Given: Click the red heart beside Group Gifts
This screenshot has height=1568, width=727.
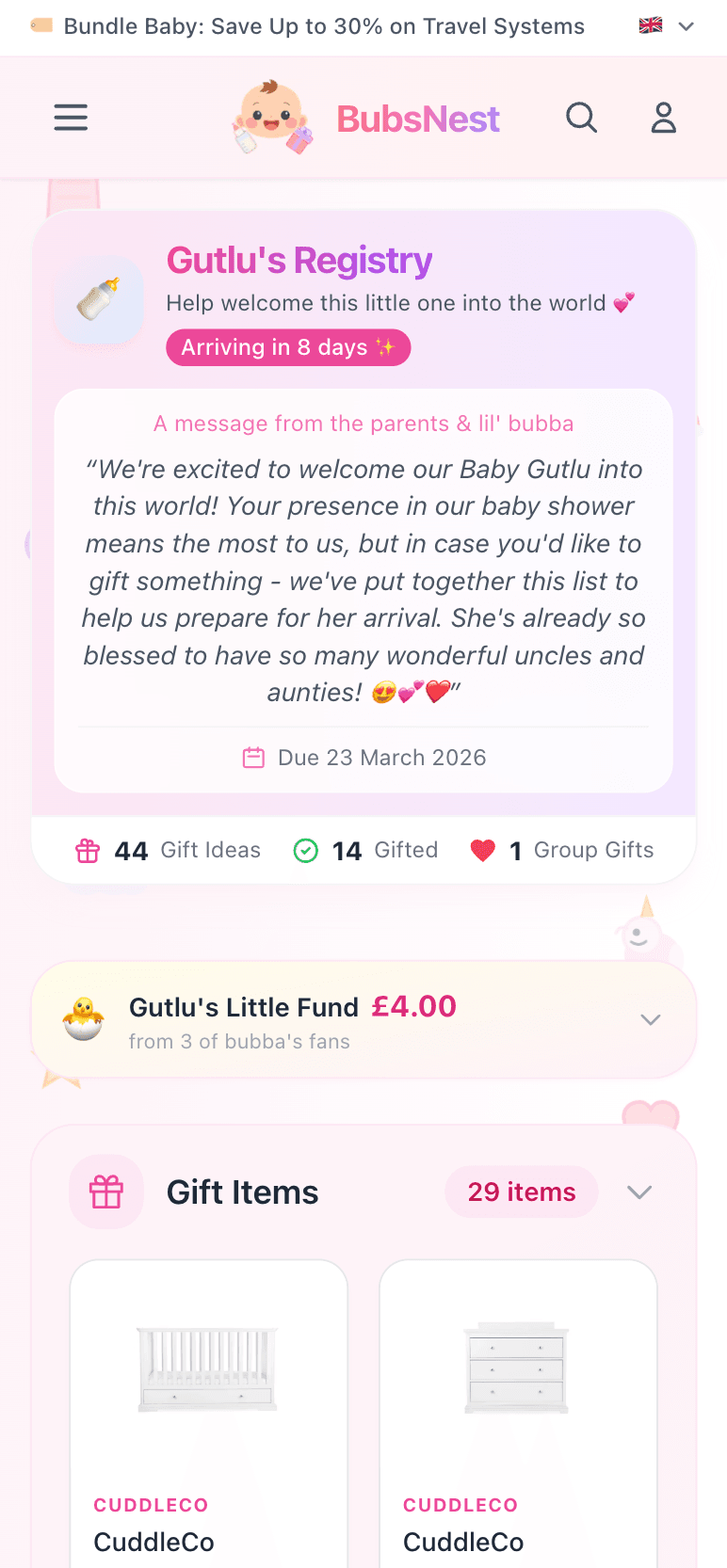Looking at the screenshot, I should click(482, 849).
